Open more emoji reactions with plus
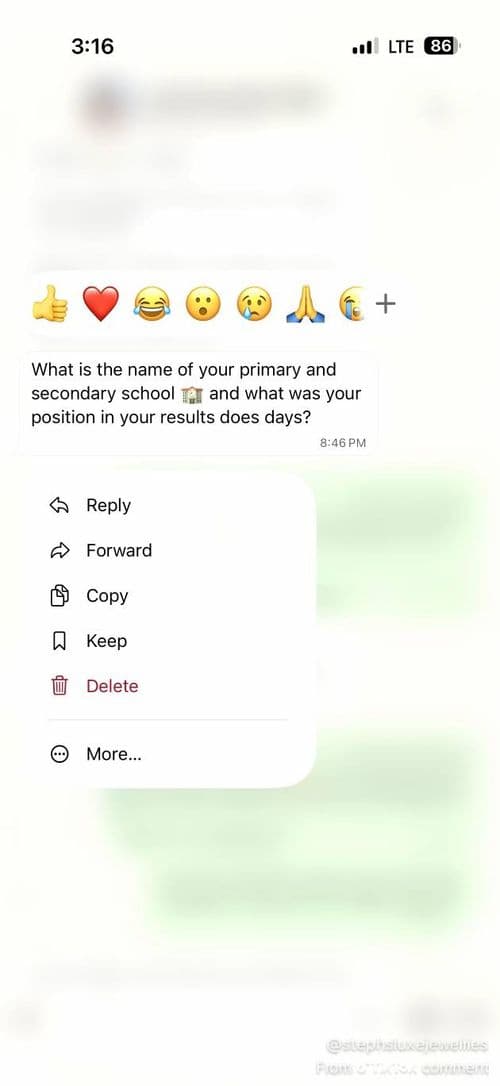Image resolution: width=500 pixels, height=1086 pixels. tap(385, 303)
